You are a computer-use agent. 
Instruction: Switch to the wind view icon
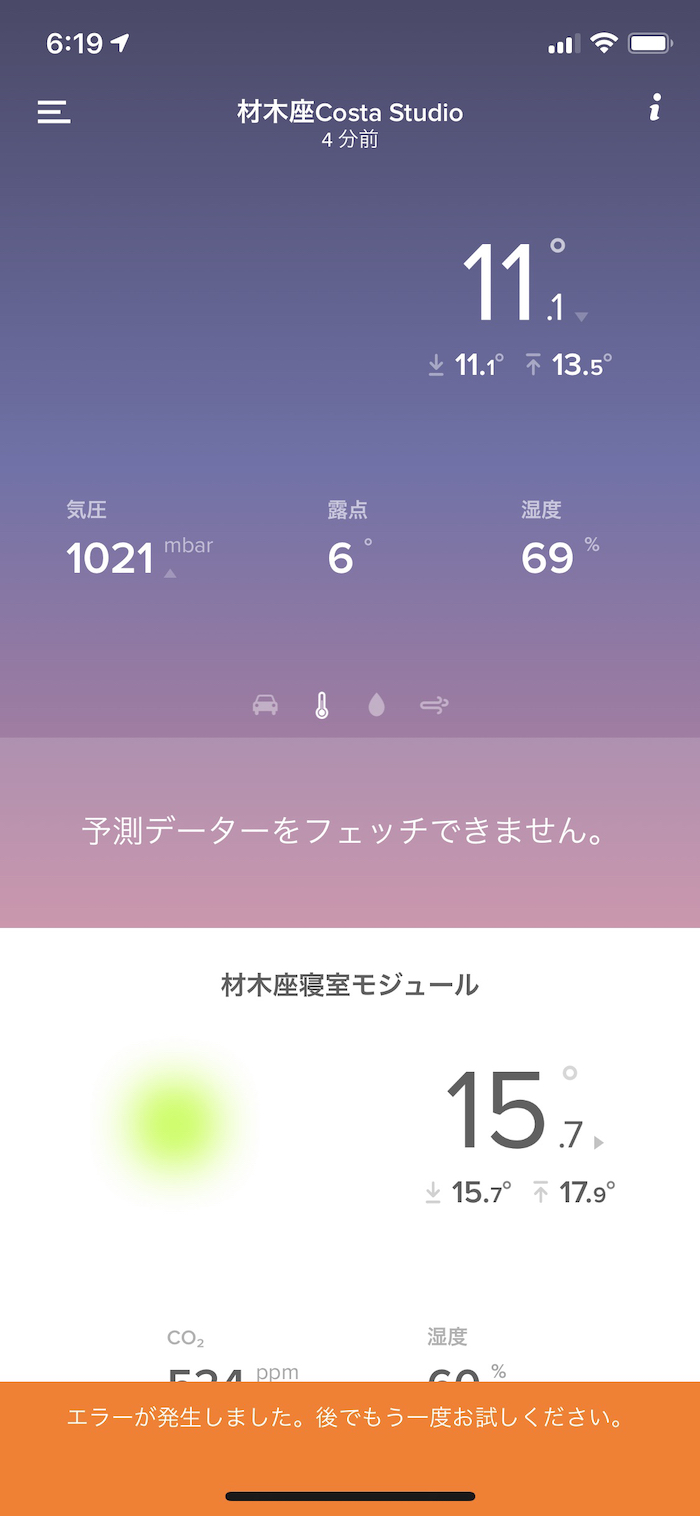tap(434, 706)
